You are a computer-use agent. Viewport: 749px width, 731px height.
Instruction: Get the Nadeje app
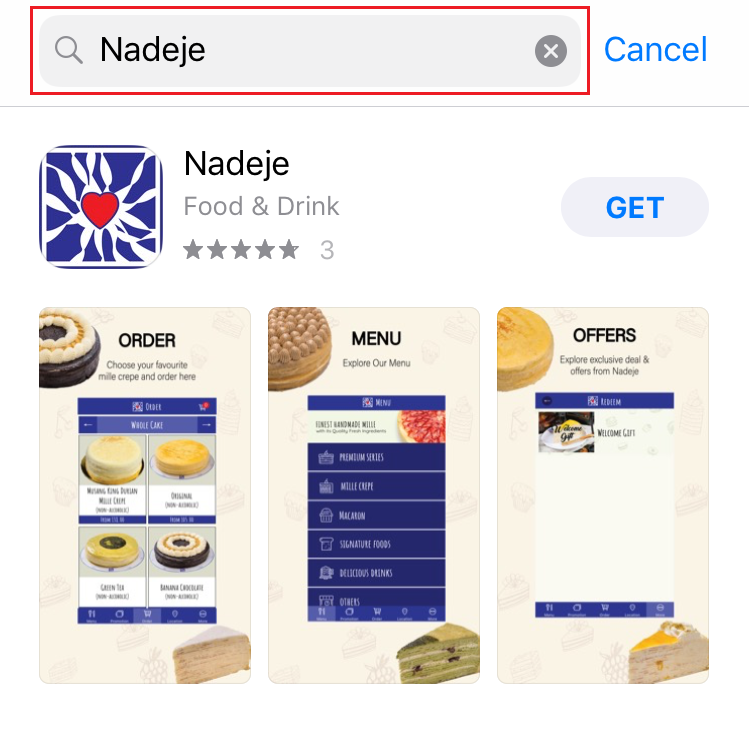click(x=634, y=207)
